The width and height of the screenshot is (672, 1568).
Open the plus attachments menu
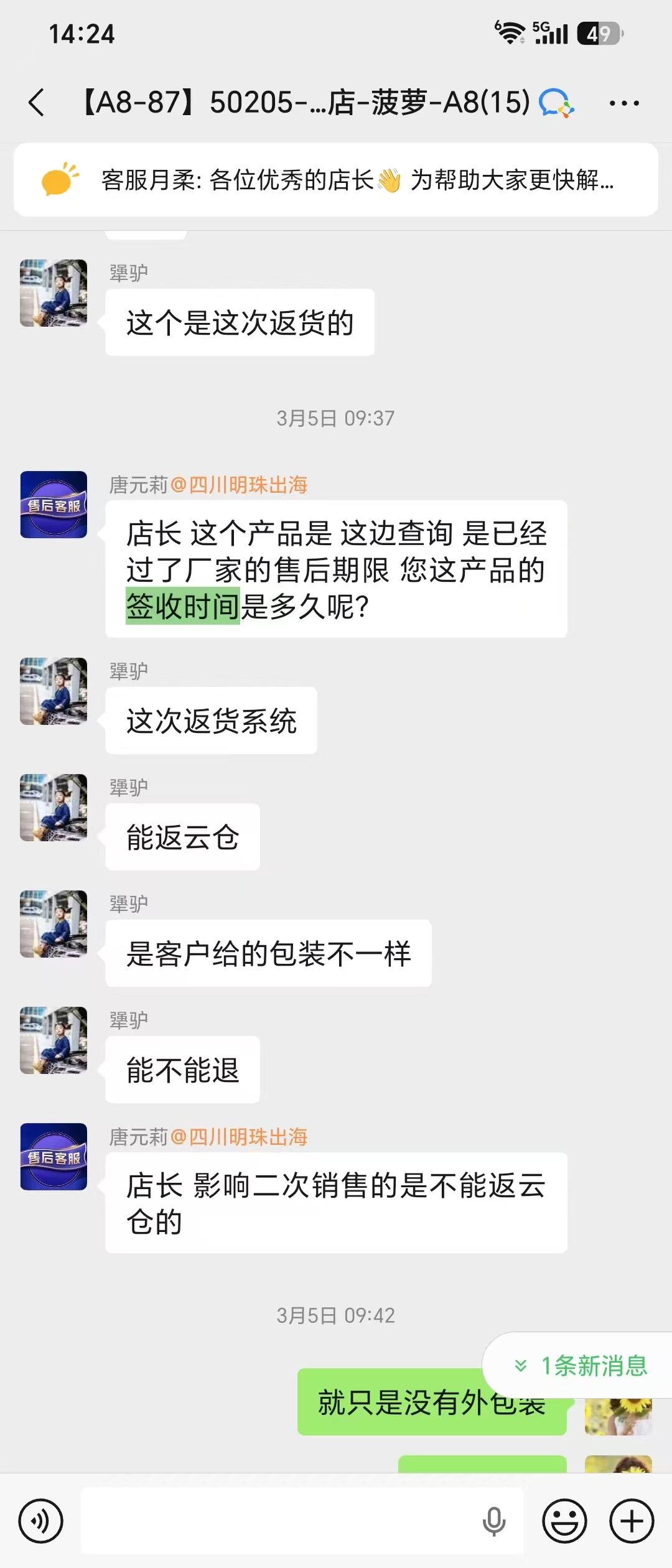[632, 1521]
